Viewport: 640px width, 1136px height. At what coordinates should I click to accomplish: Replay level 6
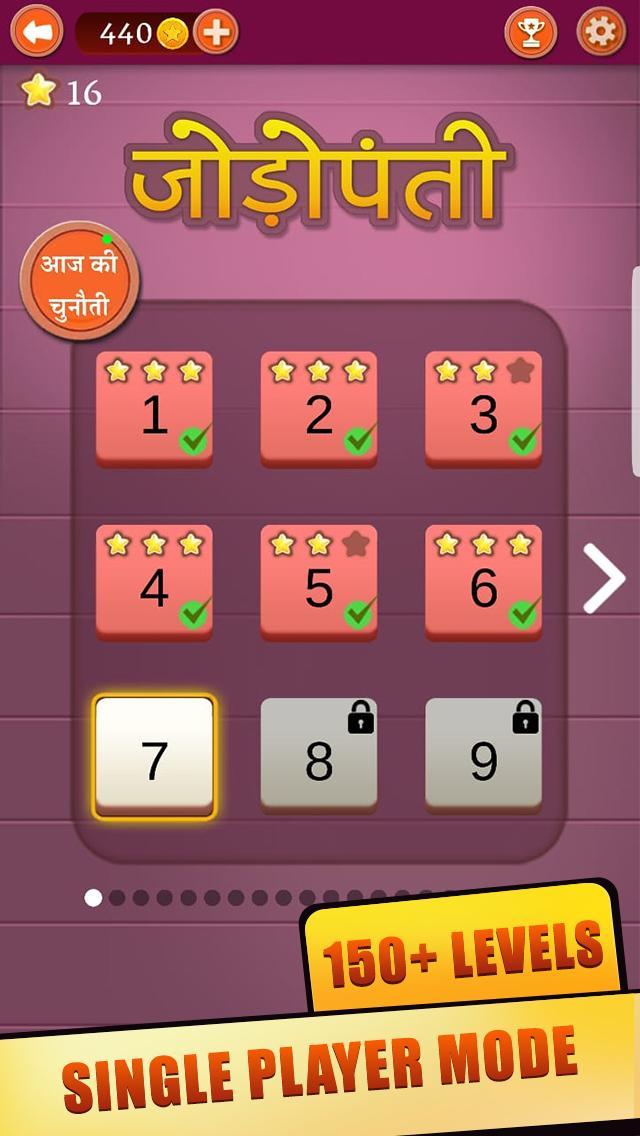[483, 582]
